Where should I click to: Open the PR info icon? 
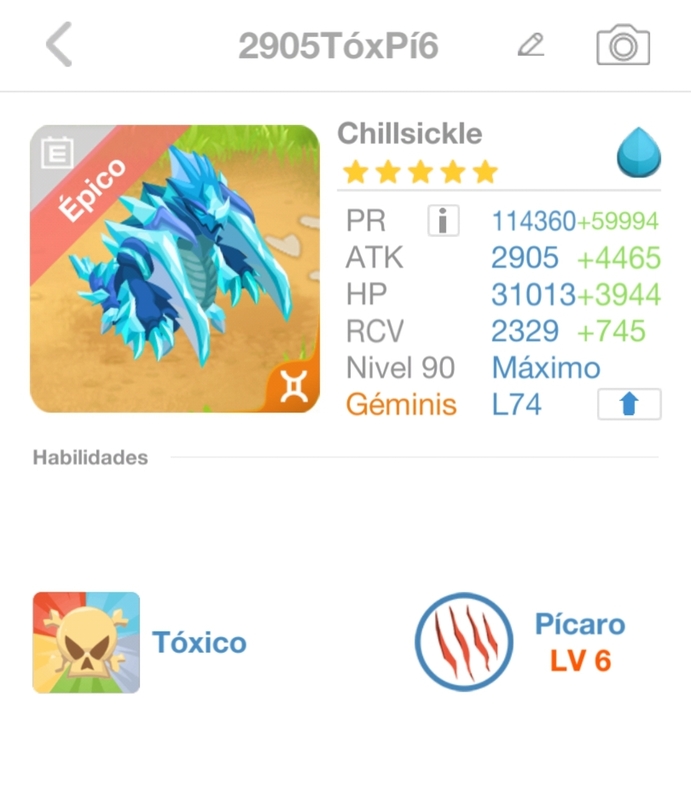coord(442,221)
